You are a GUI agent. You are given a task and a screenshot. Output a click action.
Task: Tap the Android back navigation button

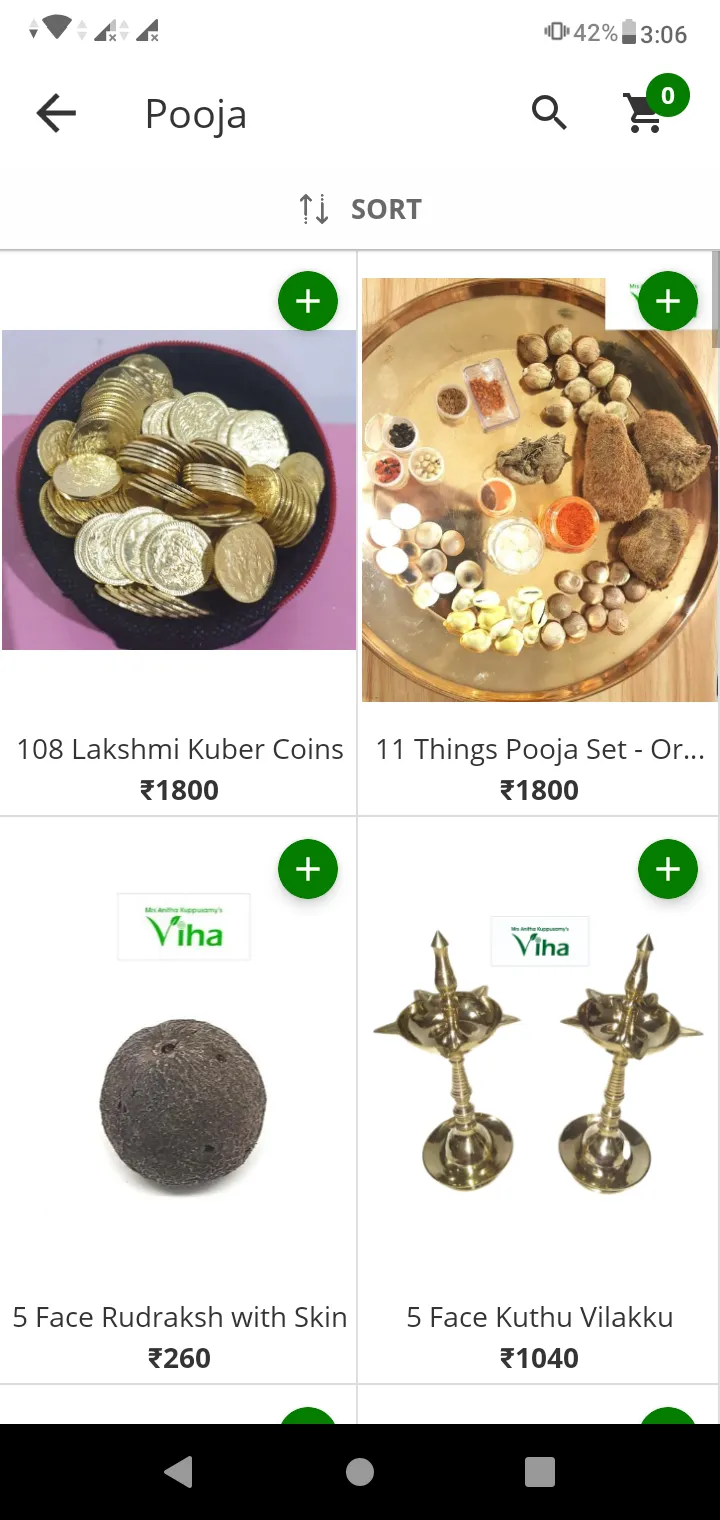coord(179,1471)
